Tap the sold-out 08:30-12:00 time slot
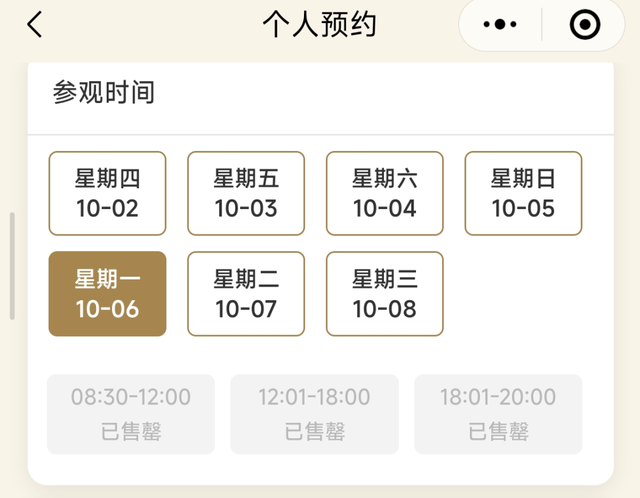The width and height of the screenshot is (640, 498). (131, 414)
